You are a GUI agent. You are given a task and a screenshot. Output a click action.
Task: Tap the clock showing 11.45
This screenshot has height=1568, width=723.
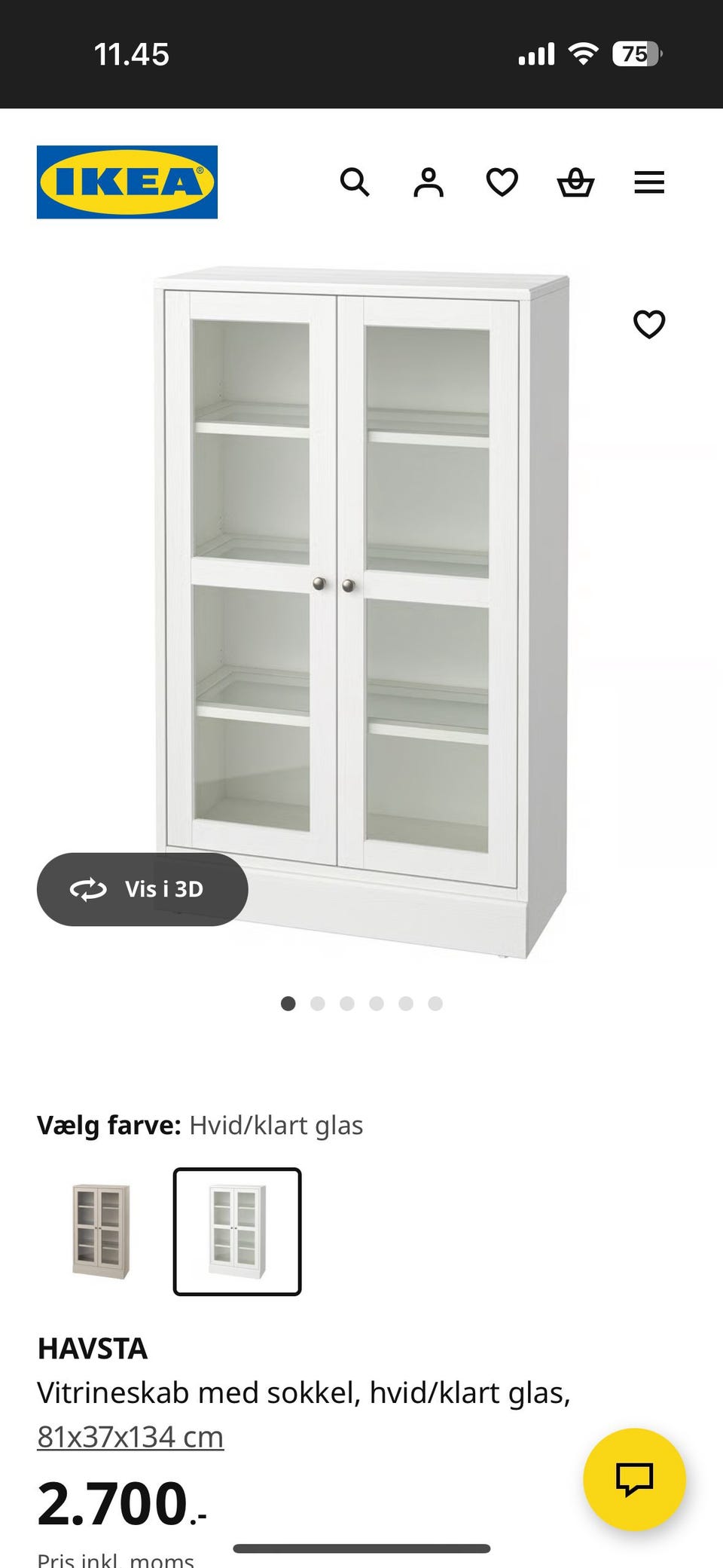(x=133, y=53)
